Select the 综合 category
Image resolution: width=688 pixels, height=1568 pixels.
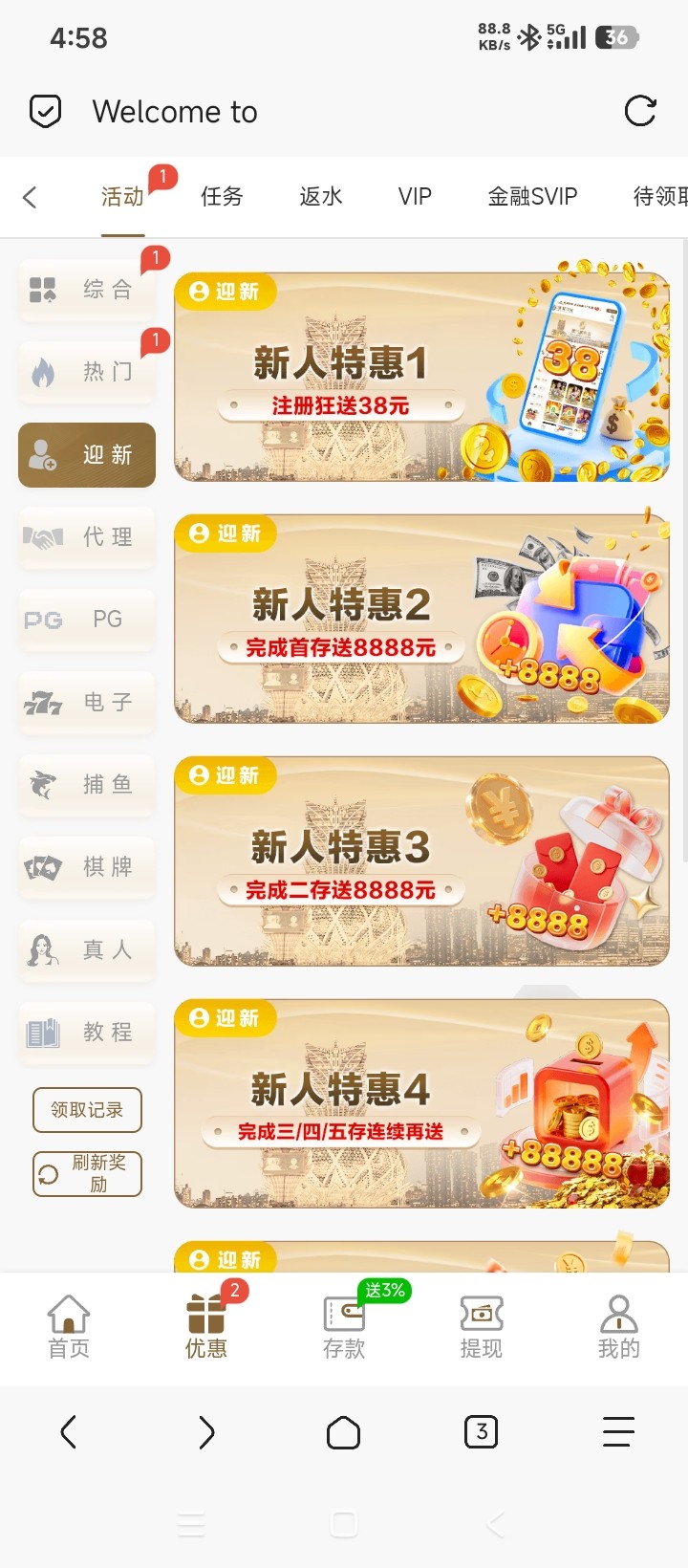click(x=87, y=290)
